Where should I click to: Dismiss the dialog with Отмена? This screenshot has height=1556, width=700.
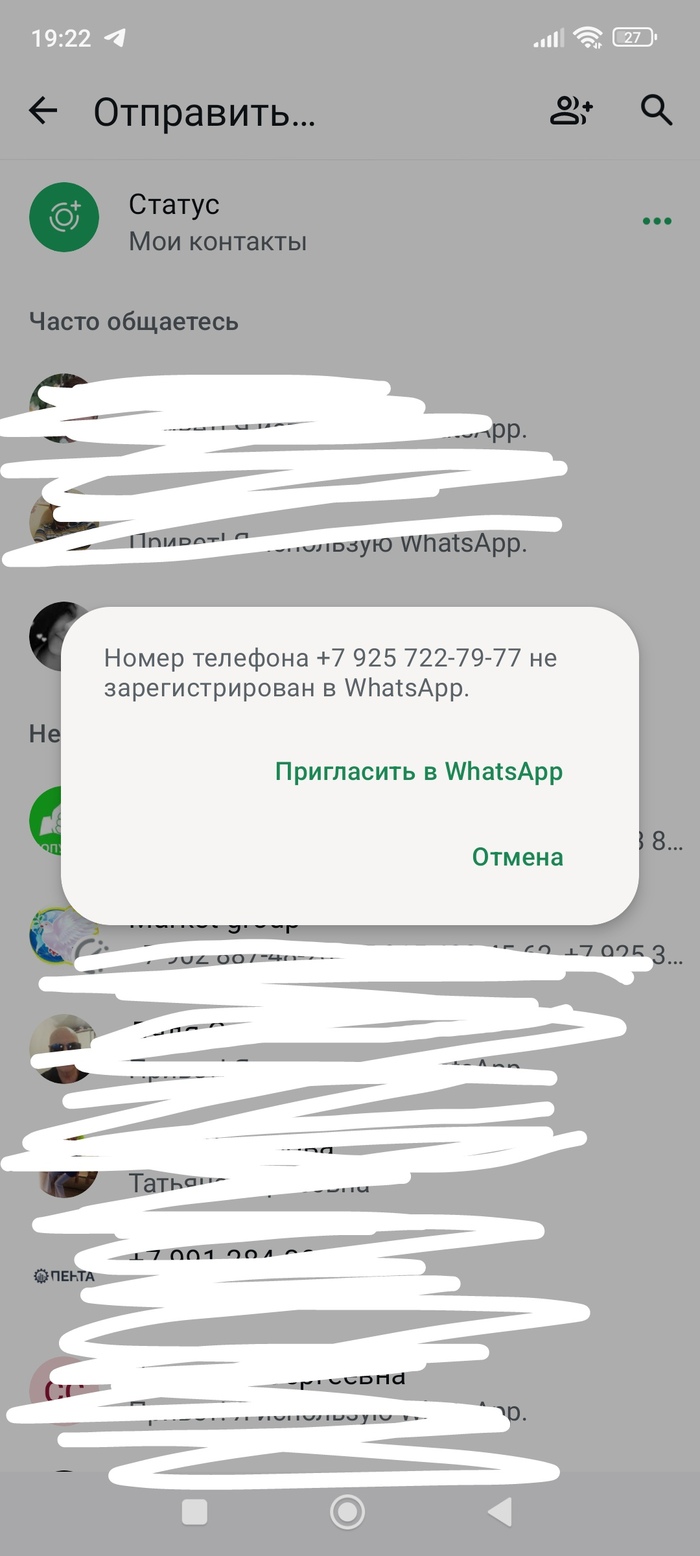point(517,857)
